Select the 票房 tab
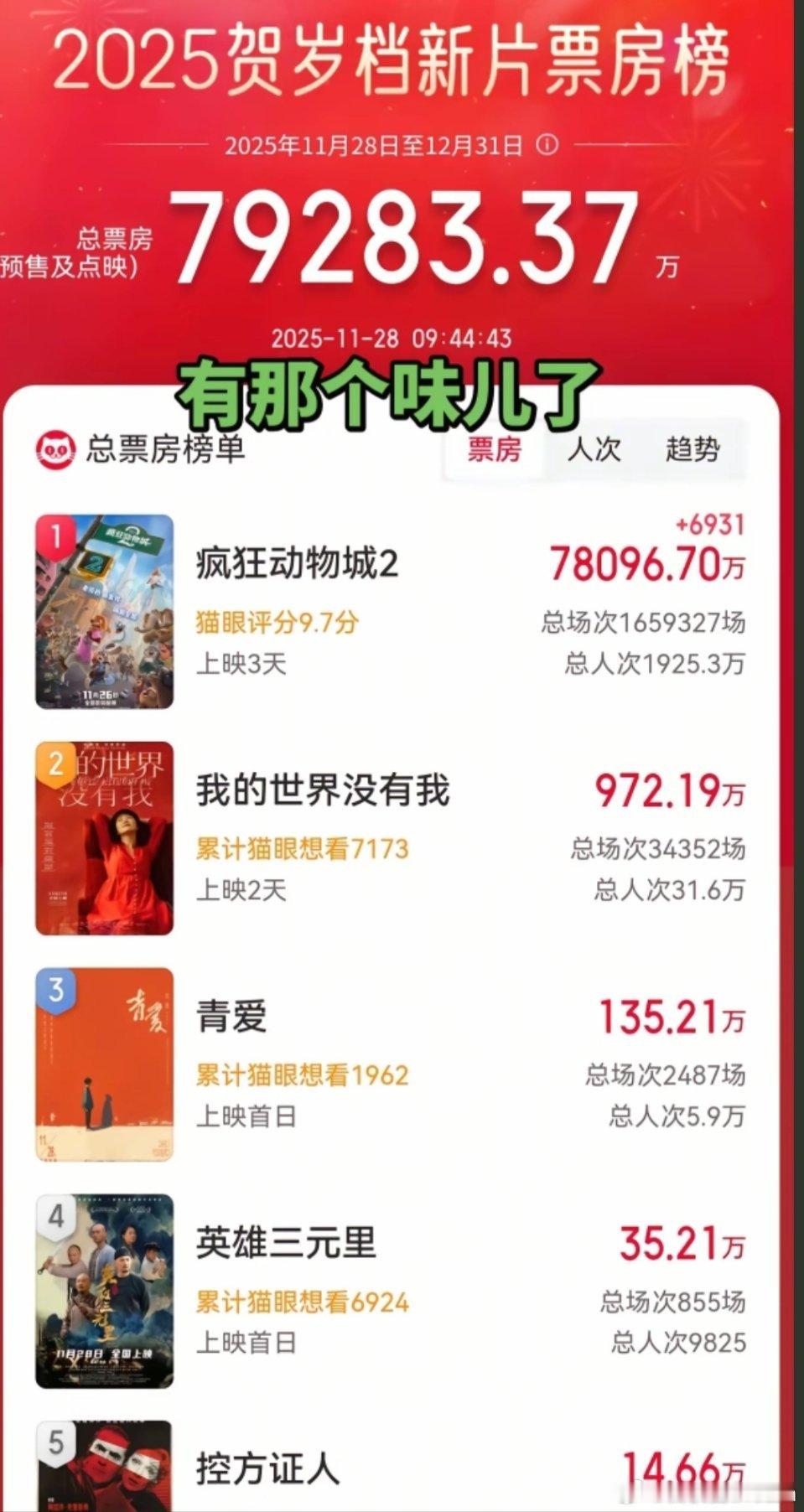804x1512 pixels. pos(495,451)
